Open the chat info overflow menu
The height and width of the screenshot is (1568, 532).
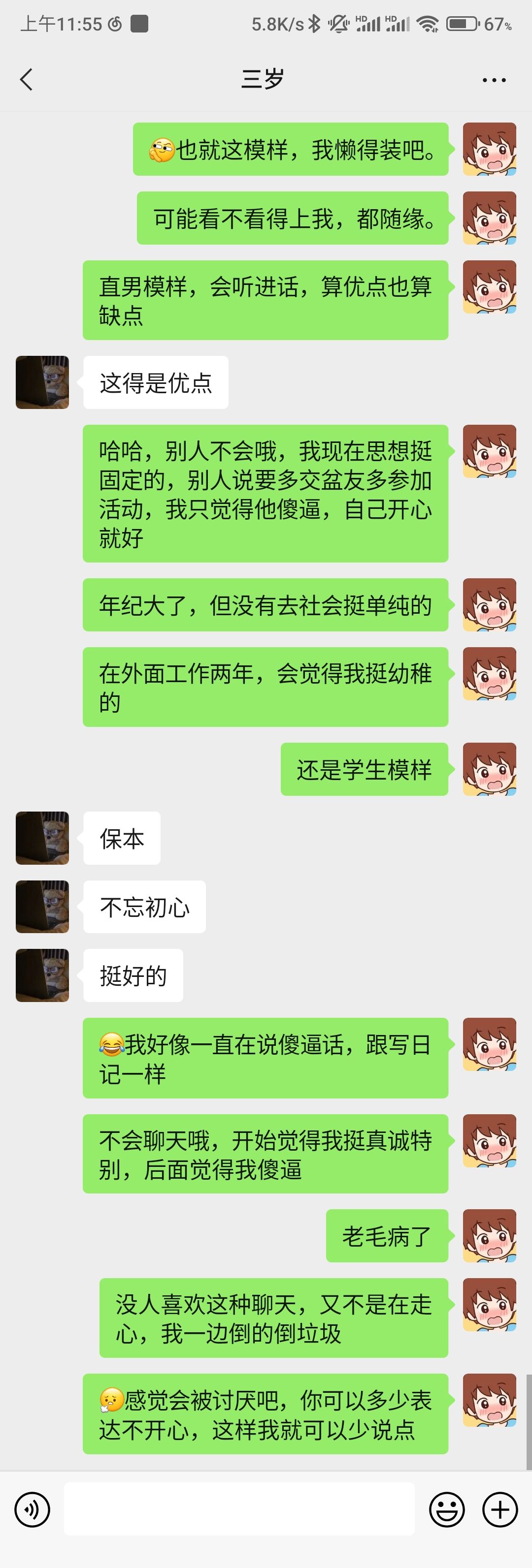coord(494,80)
